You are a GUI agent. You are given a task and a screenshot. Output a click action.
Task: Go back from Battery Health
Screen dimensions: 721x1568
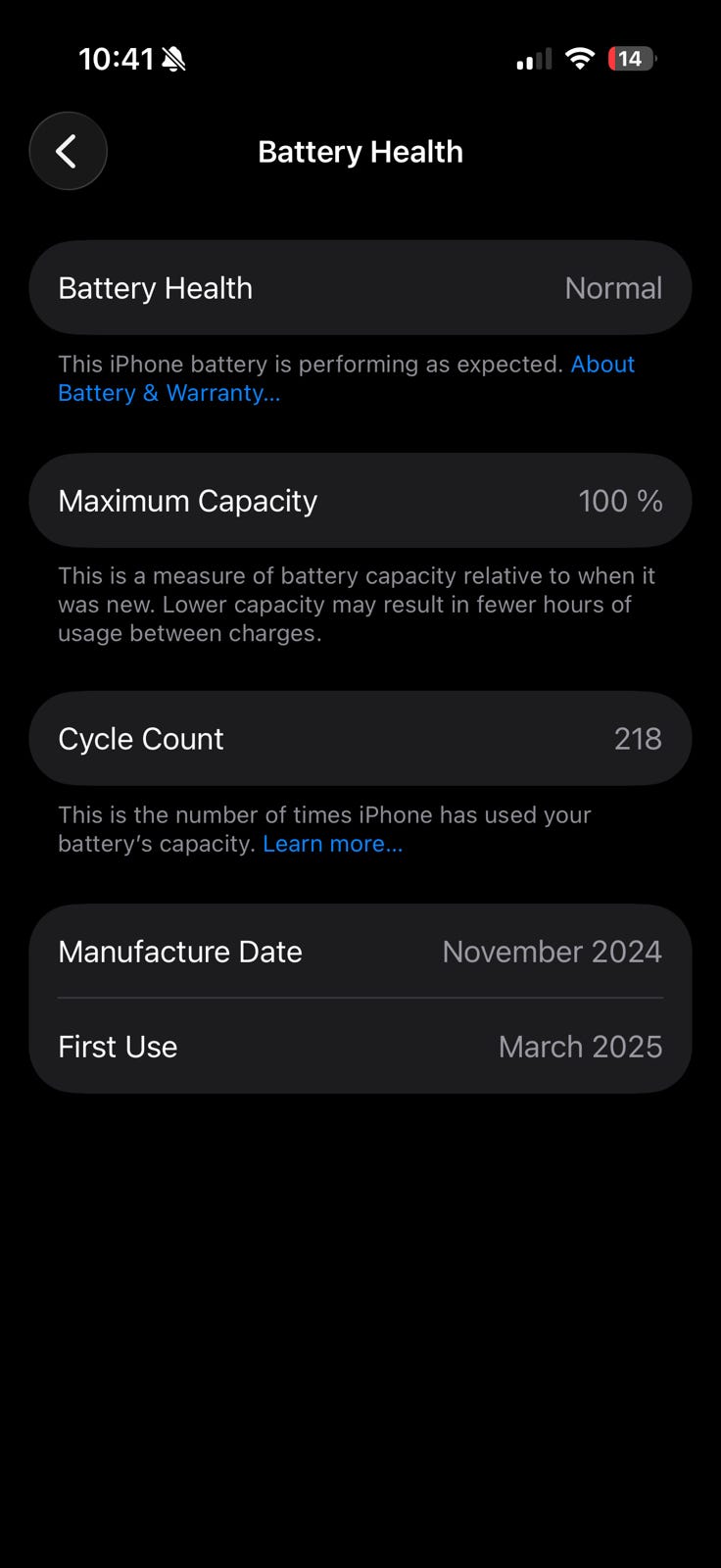pos(68,151)
